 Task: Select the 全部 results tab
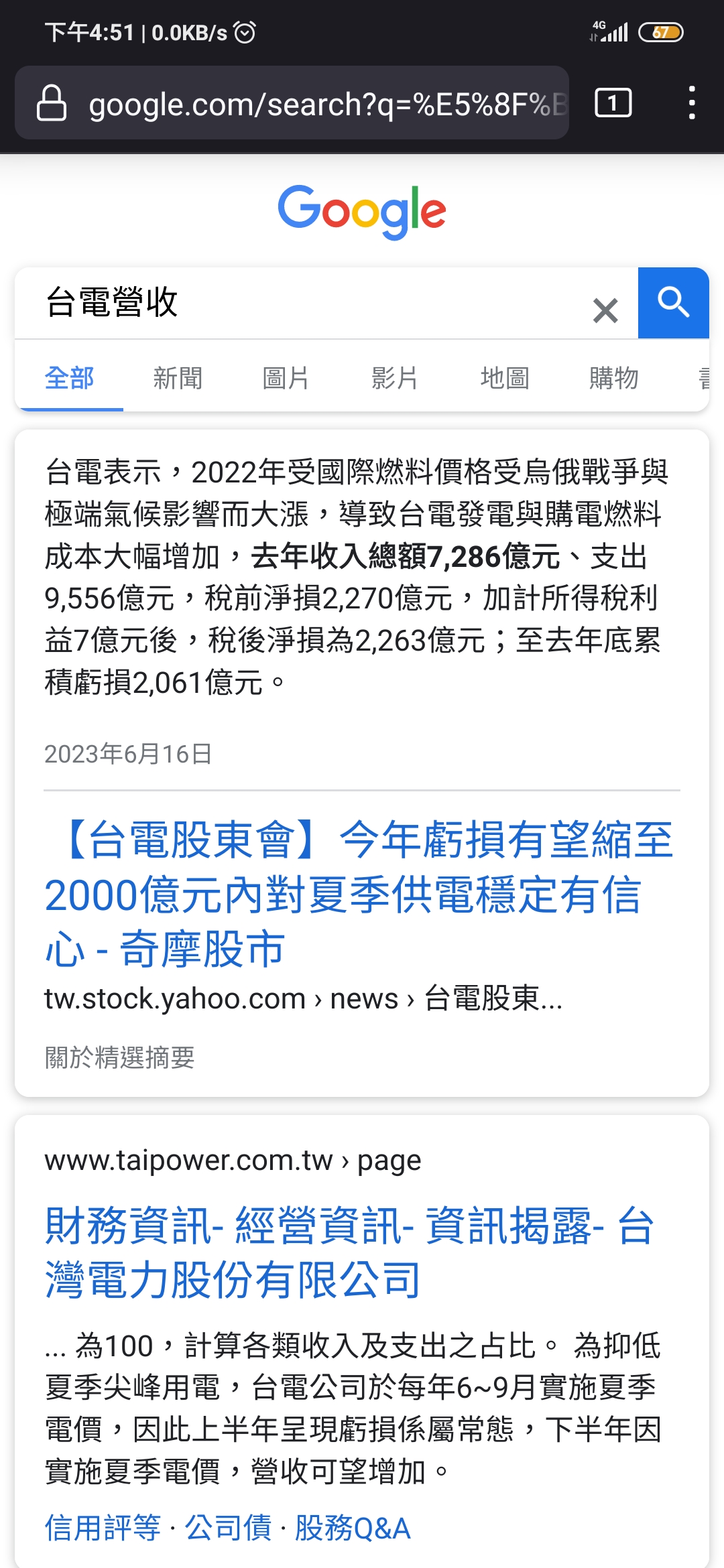[69, 378]
